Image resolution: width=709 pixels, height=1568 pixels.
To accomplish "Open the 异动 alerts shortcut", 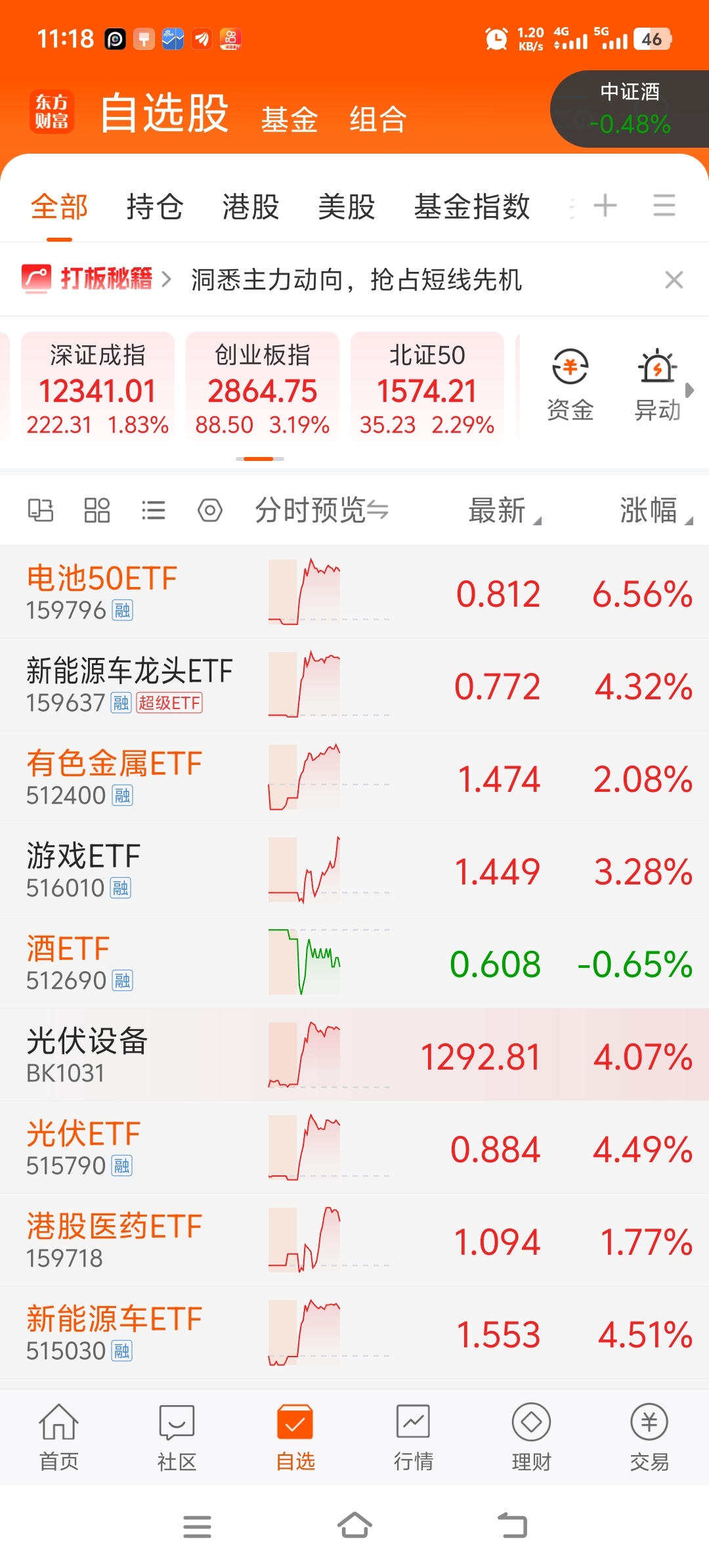I will coord(657,385).
